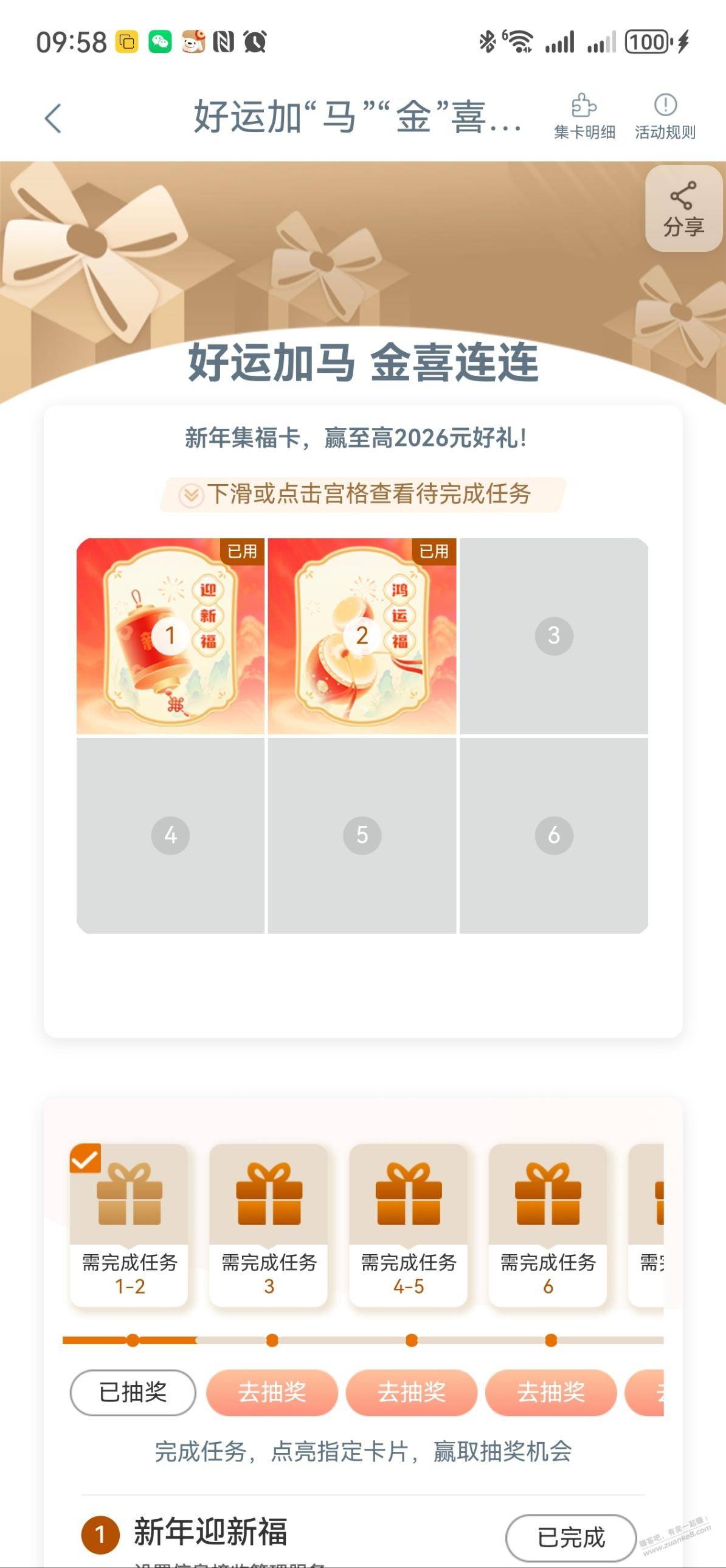Open card 1 迎新福
Viewport: 726px width, 1568px height.
click(170, 636)
